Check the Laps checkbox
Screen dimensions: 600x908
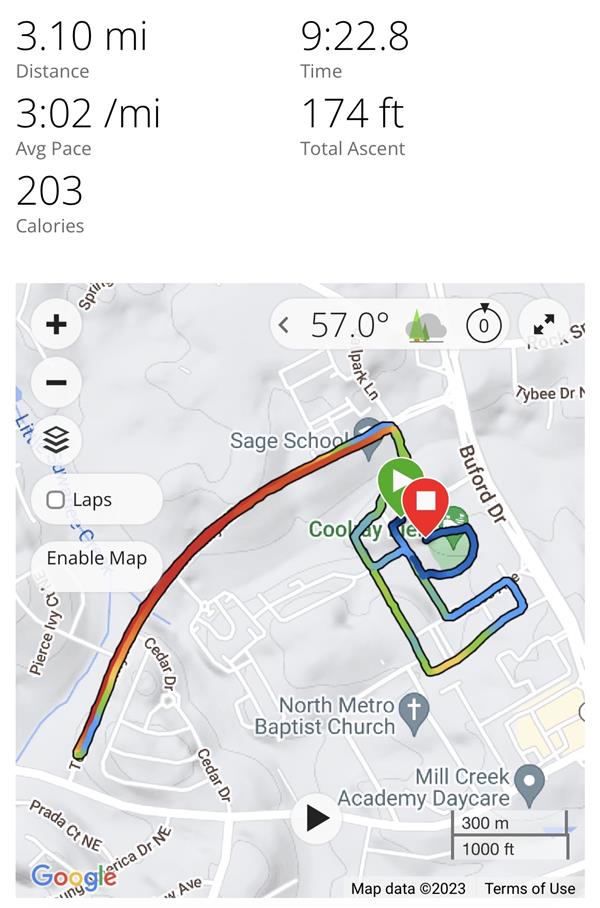[x=56, y=500]
